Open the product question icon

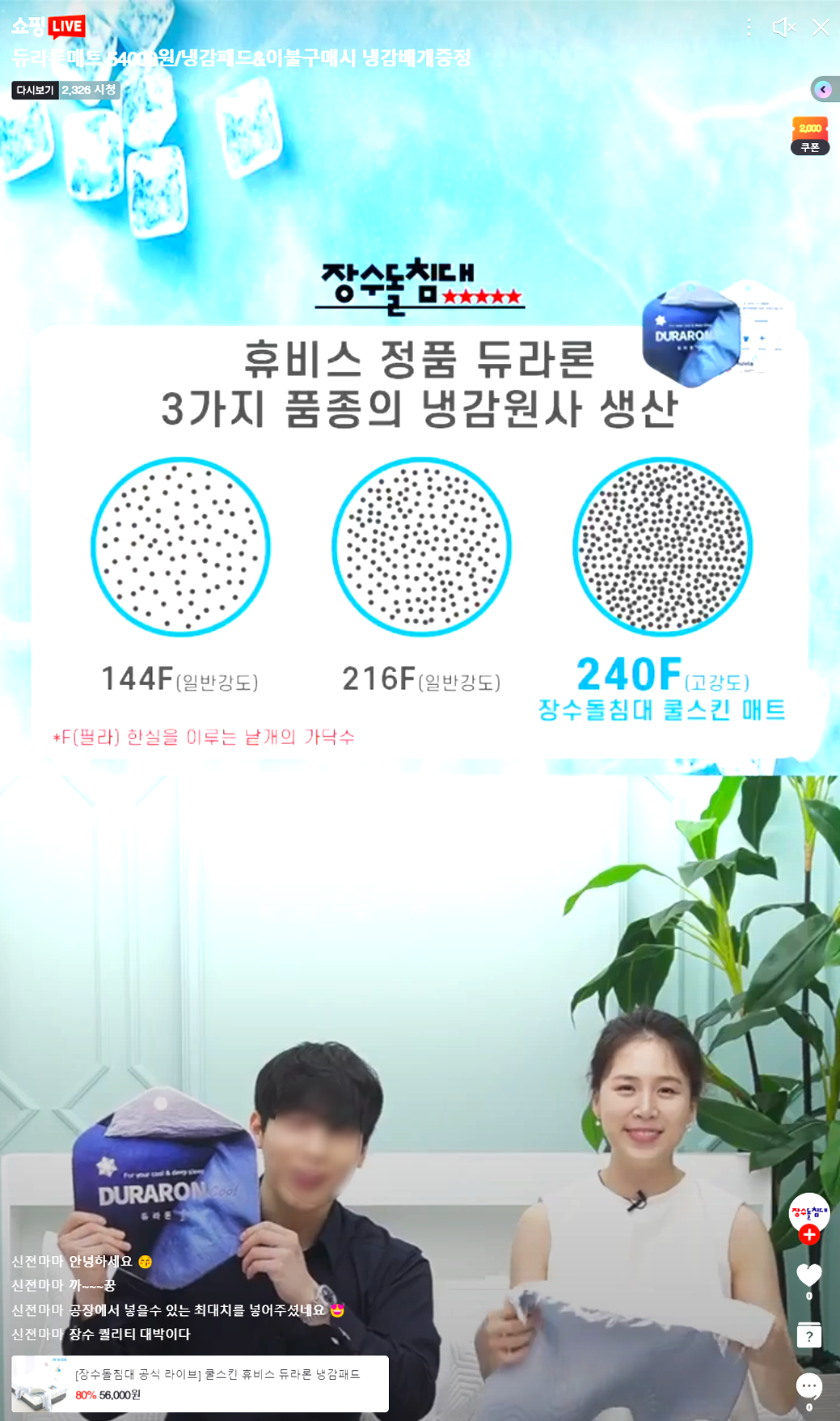(x=808, y=1335)
